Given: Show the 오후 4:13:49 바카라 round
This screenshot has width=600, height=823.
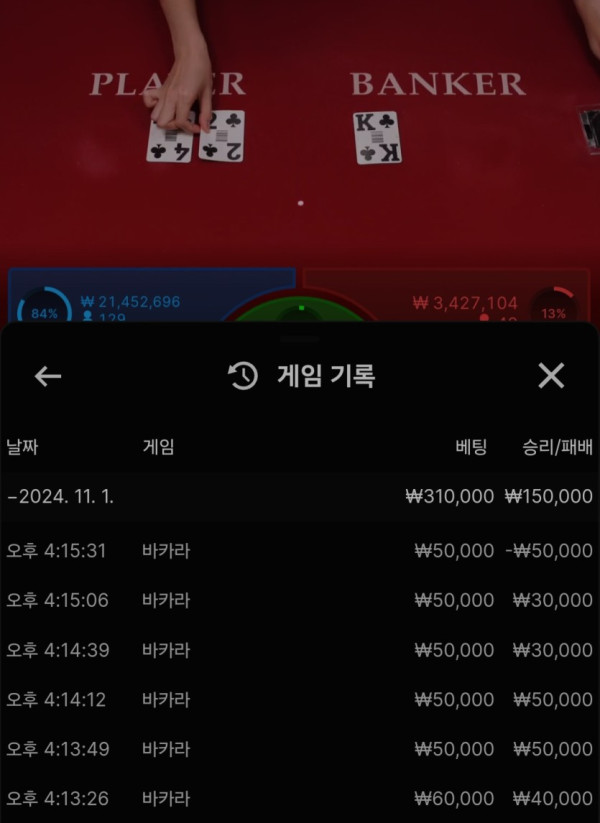Looking at the screenshot, I should click(300, 749).
